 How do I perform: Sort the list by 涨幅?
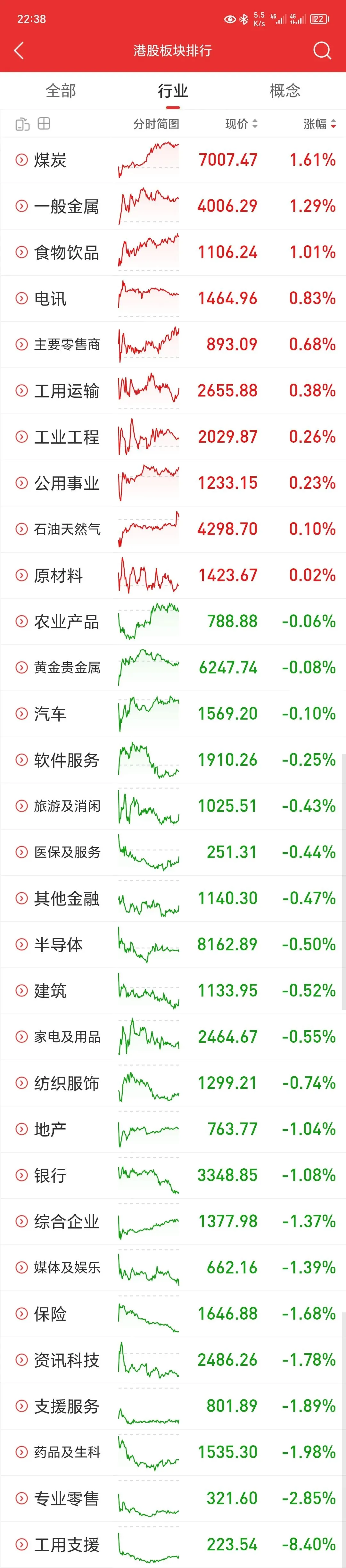click(x=320, y=124)
